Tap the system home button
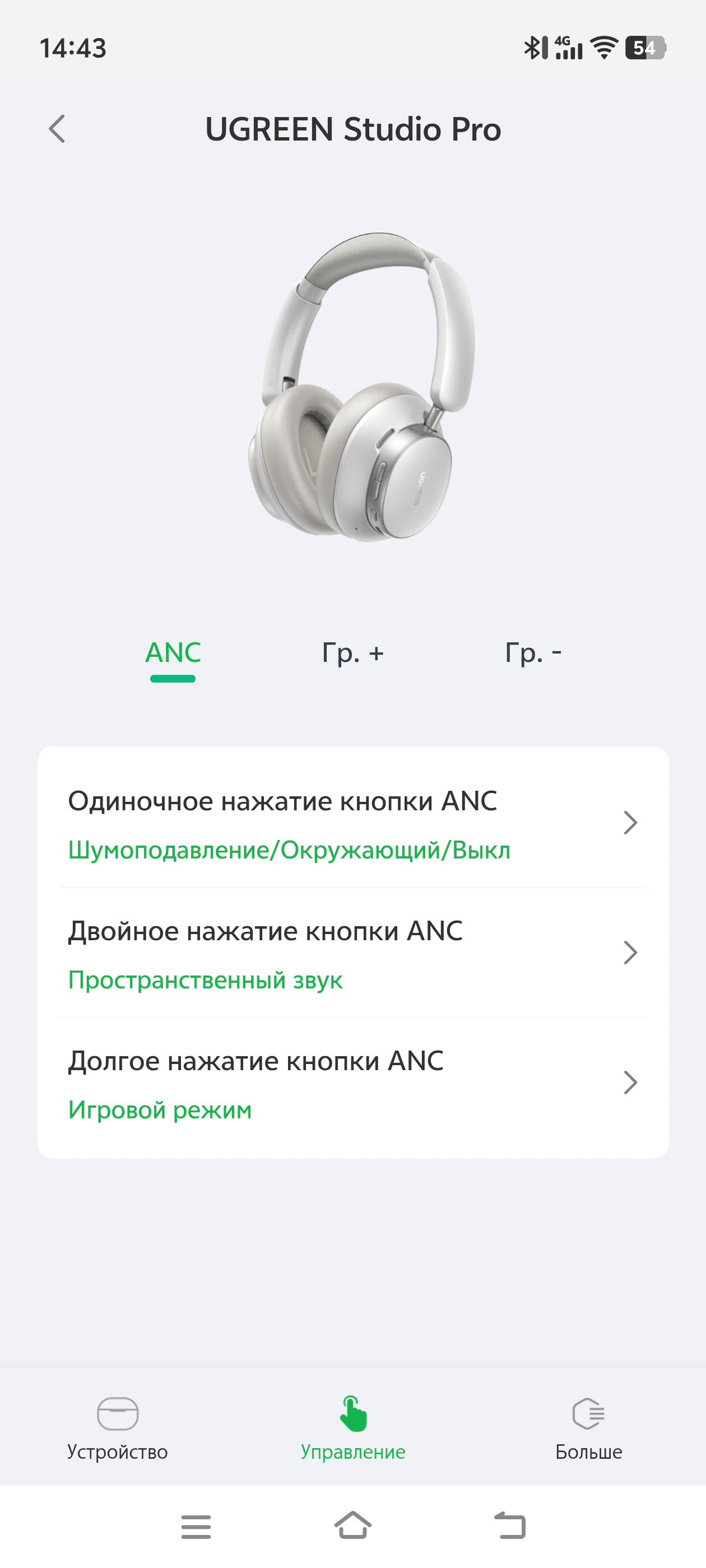 [x=352, y=1525]
